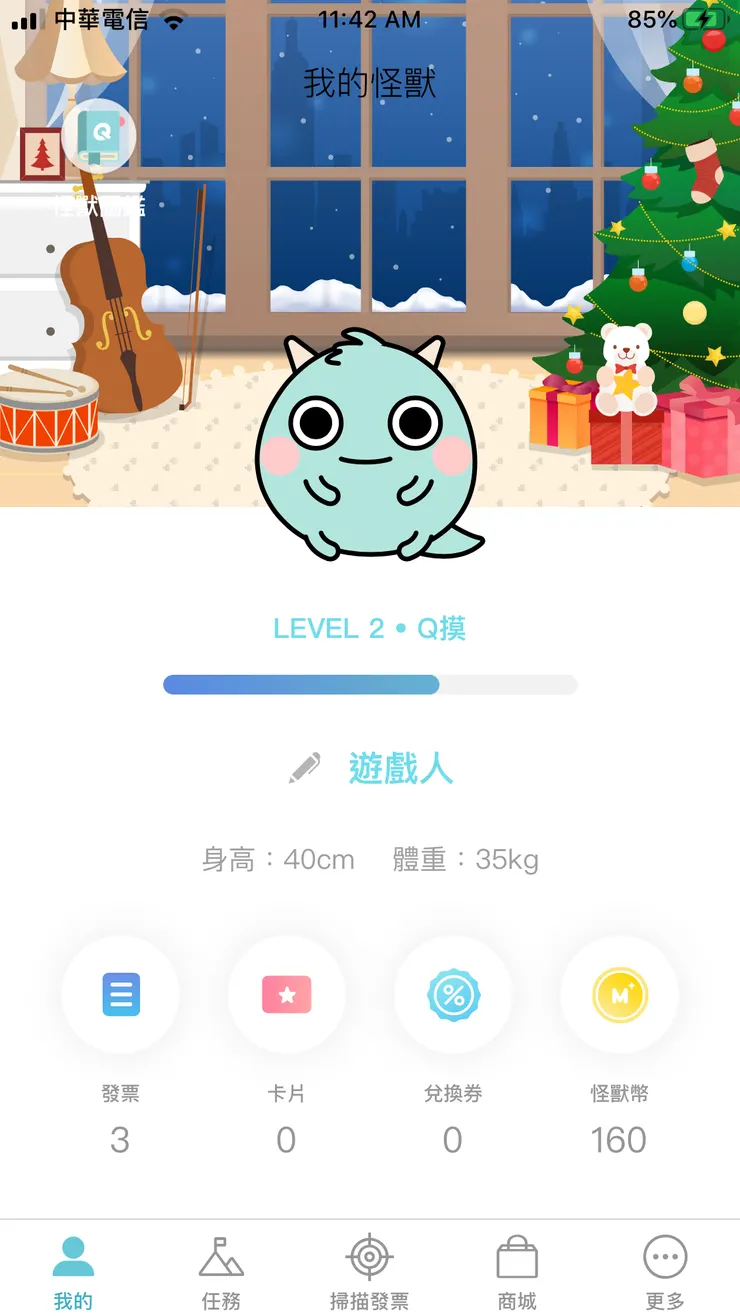Screen dimensions: 740x1316
Task: Click the 遊戲人 name link
Action: tap(402, 769)
